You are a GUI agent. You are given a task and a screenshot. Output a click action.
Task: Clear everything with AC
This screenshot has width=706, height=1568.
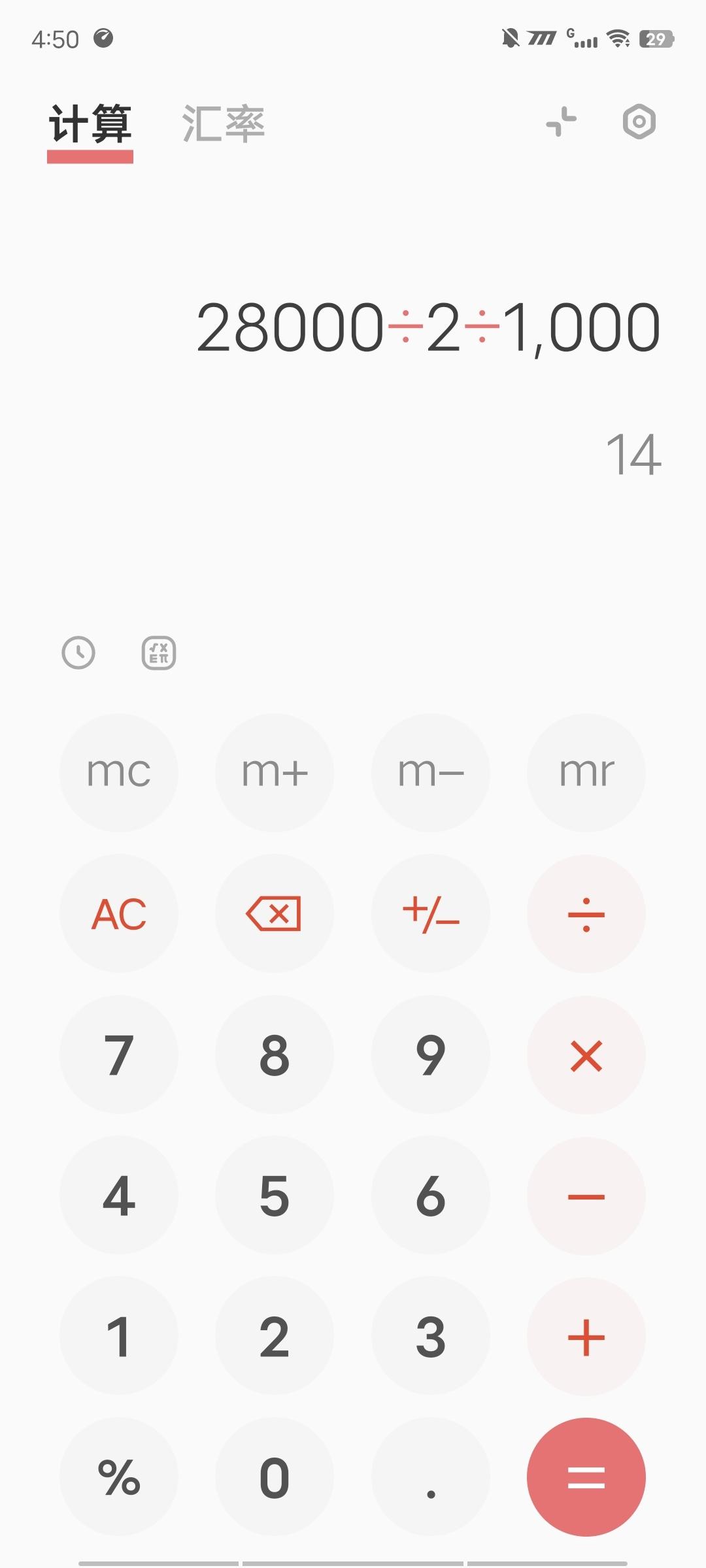tap(119, 913)
